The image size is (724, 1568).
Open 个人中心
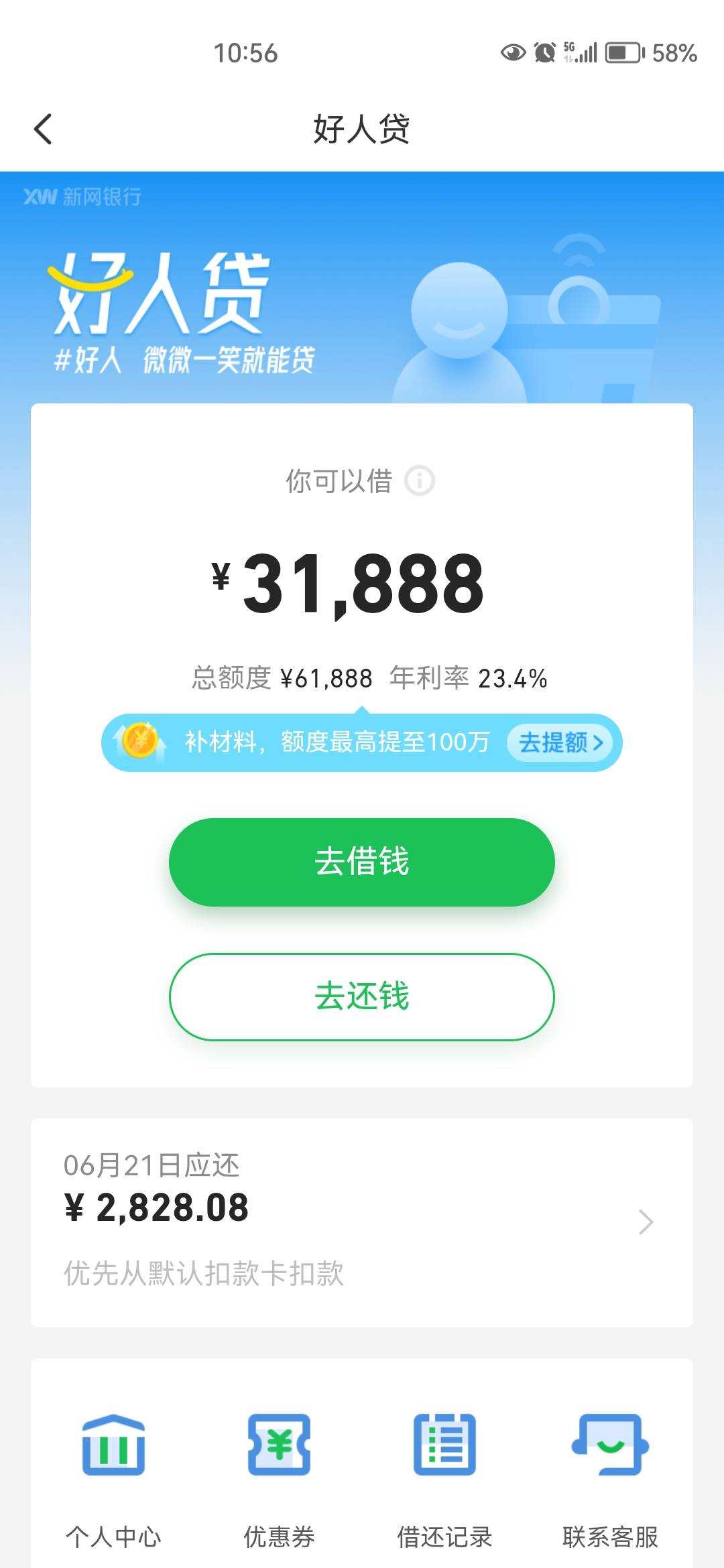[113, 1474]
